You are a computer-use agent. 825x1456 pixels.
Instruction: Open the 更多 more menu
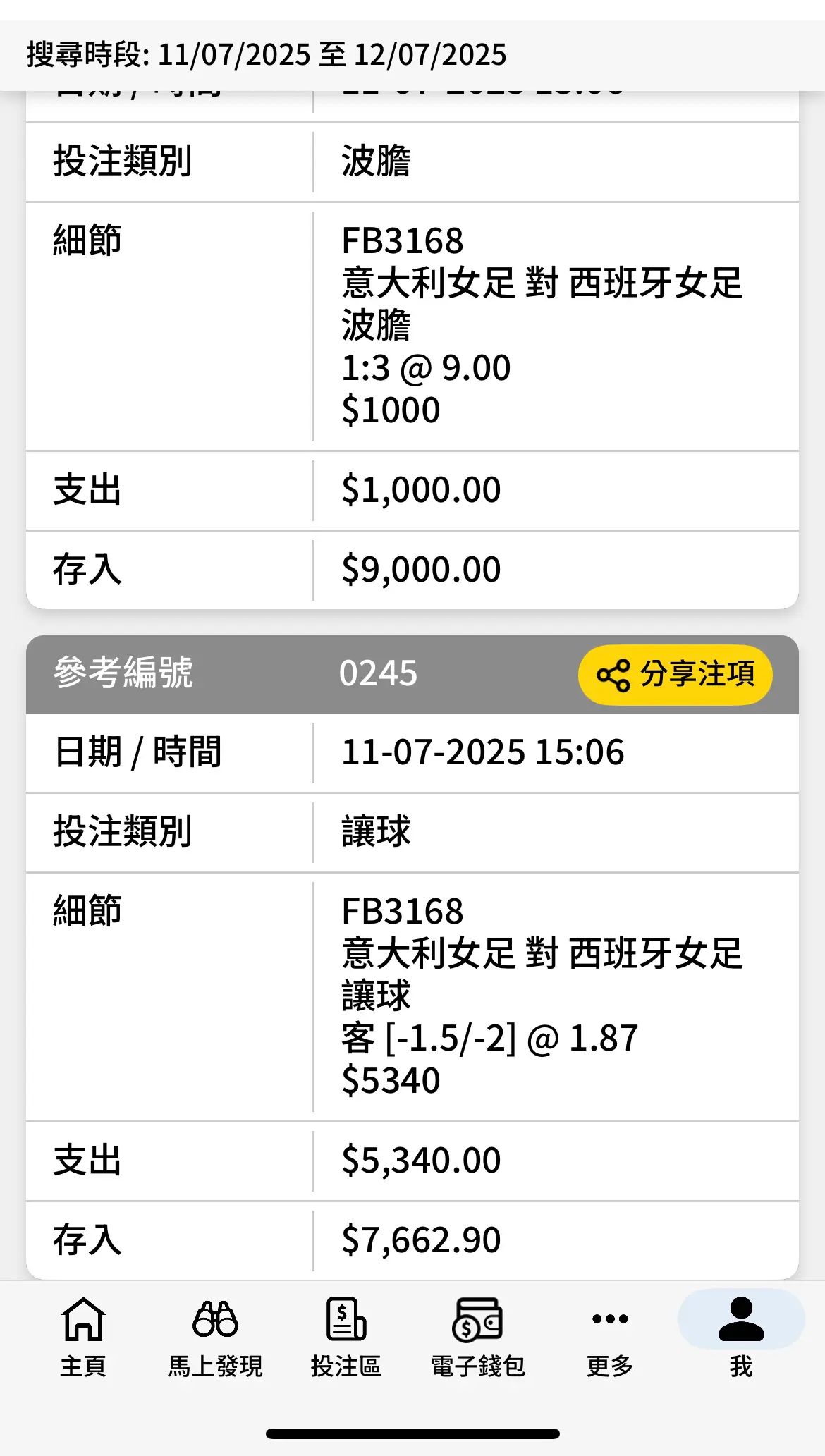tap(610, 1337)
